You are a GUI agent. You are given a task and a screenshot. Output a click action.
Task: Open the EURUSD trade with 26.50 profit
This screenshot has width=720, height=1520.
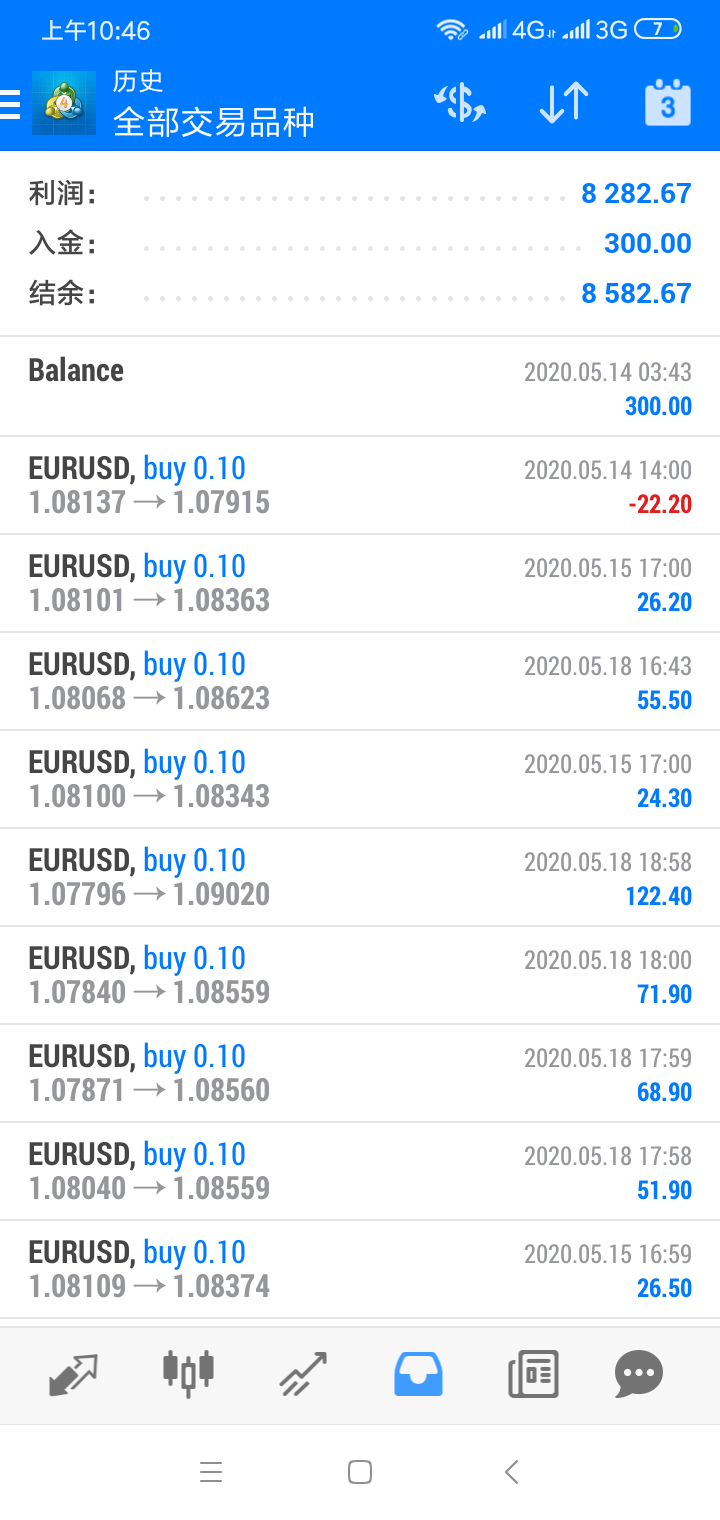[x=360, y=1269]
